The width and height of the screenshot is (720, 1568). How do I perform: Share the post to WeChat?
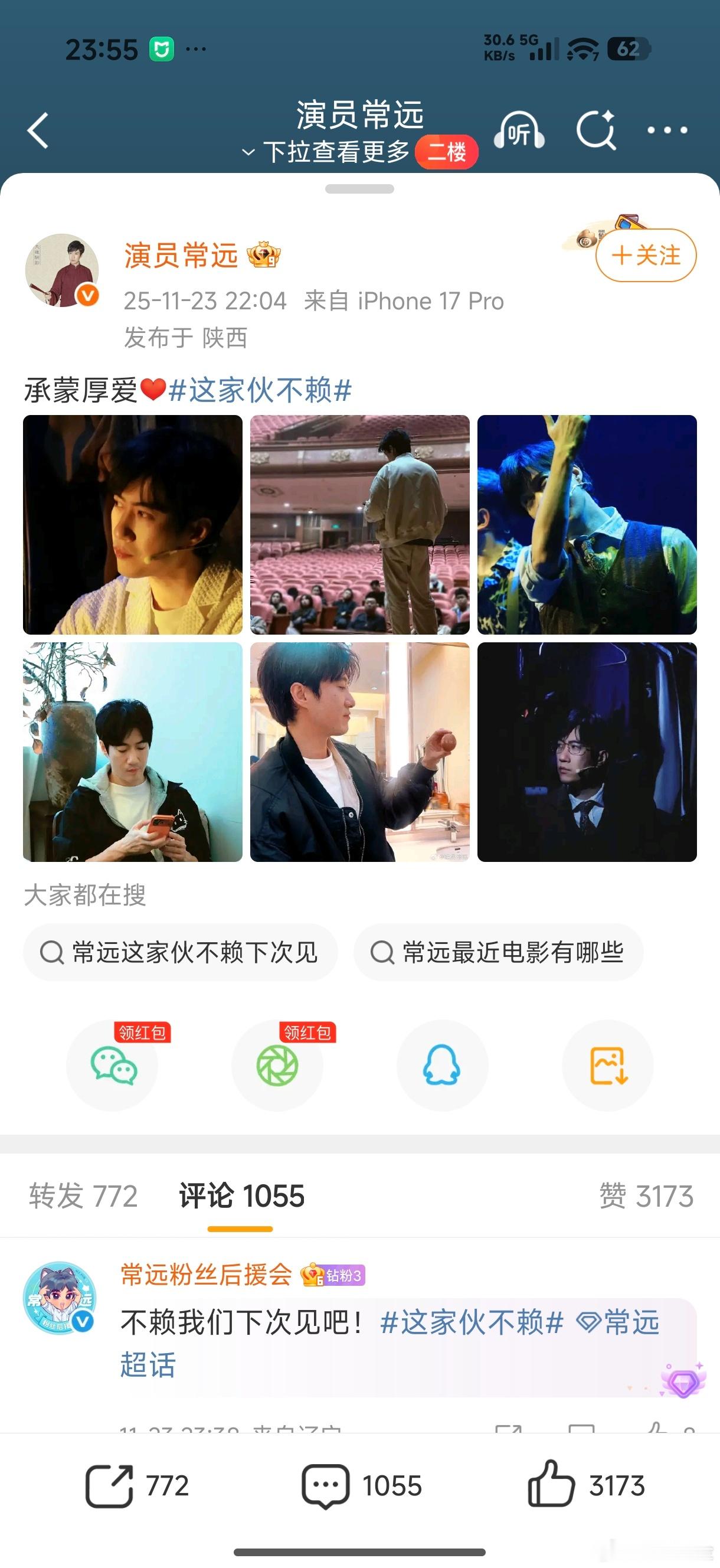pos(113,1066)
